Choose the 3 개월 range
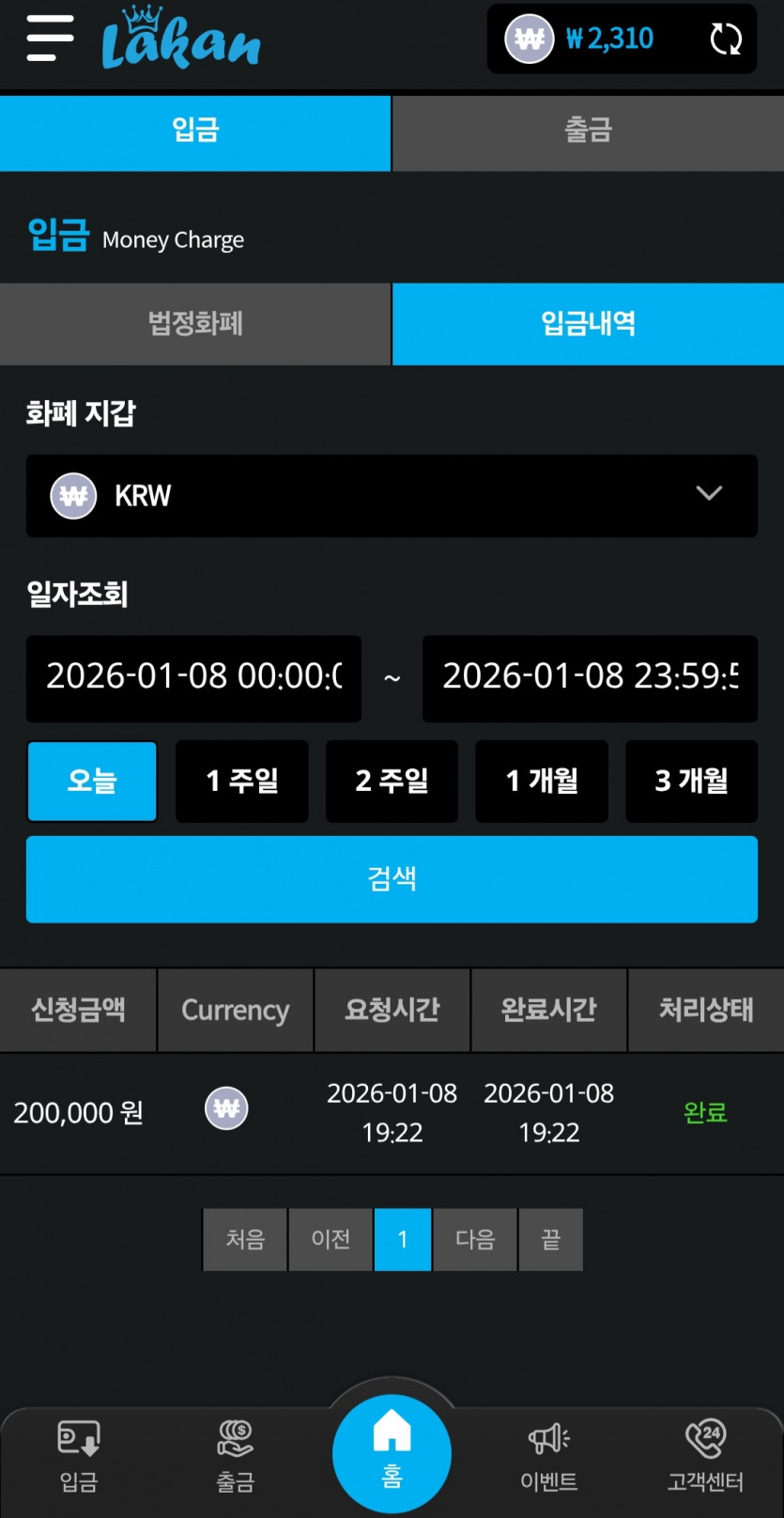The image size is (784, 1518). click(x=692, y=782)
